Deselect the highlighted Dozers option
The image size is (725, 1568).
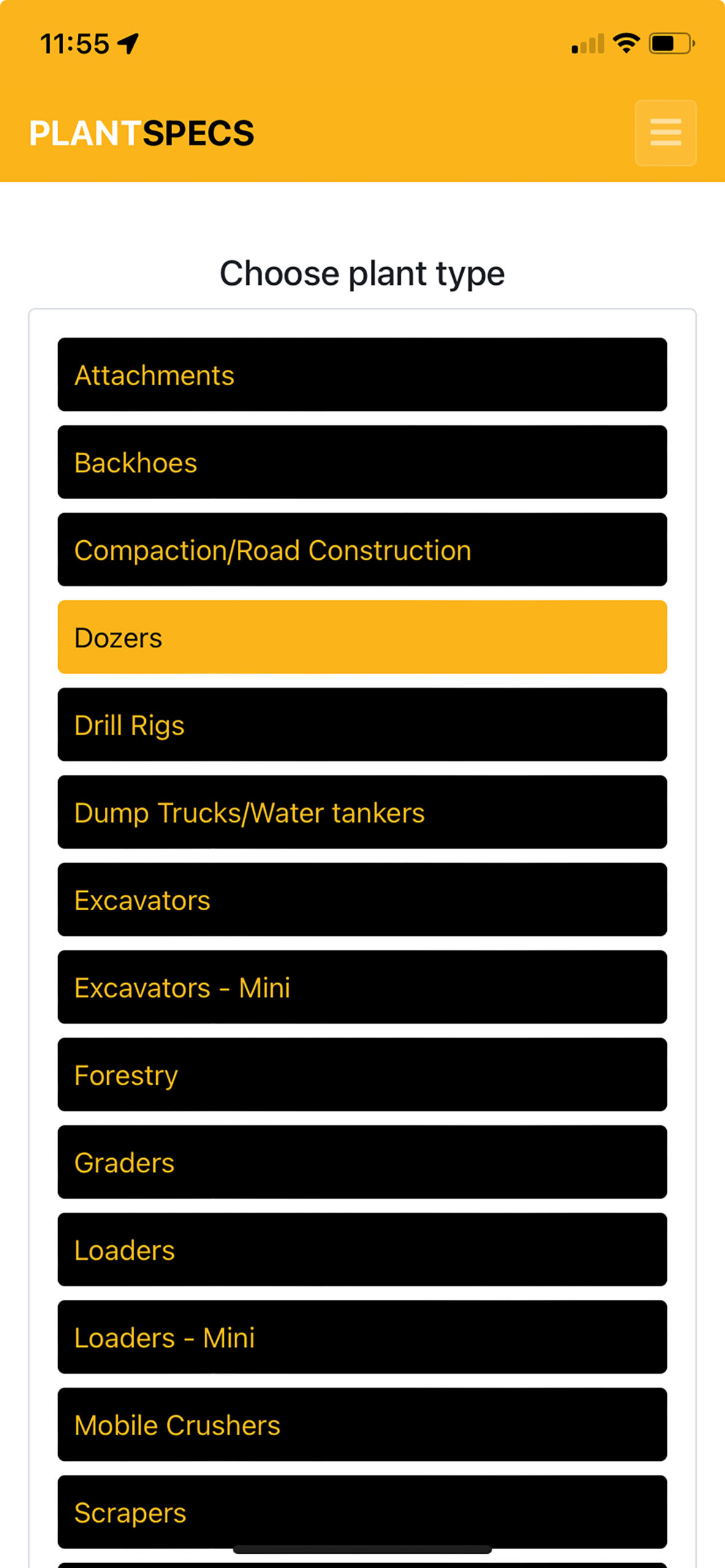[362, 637]
